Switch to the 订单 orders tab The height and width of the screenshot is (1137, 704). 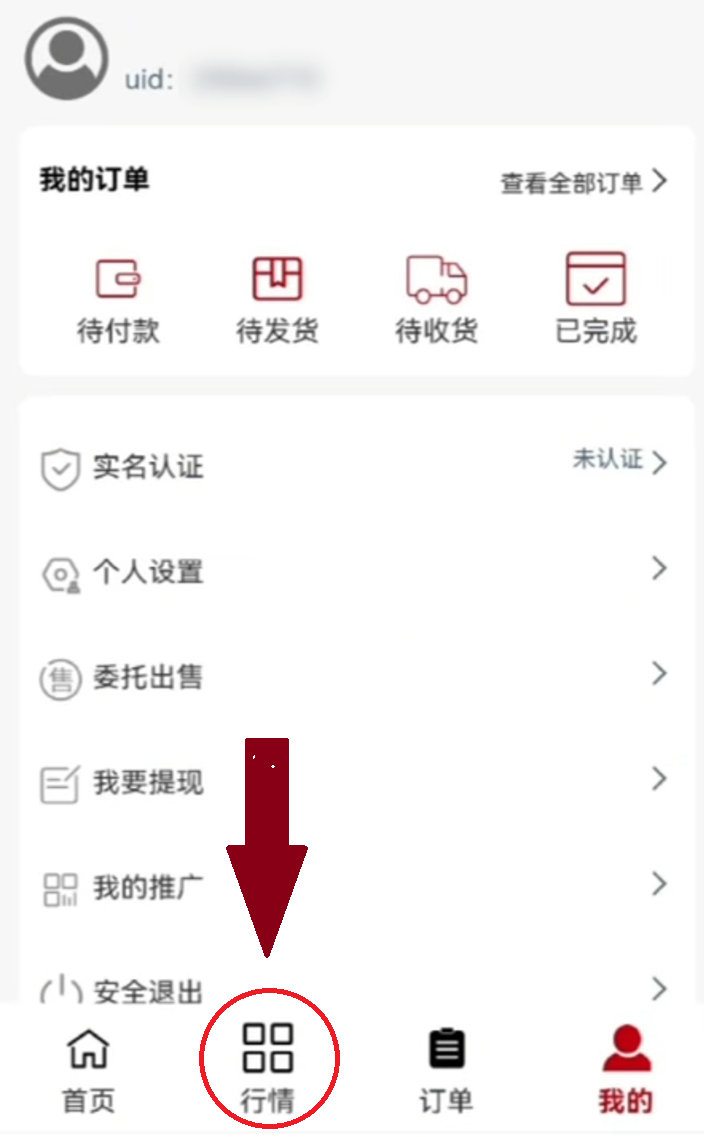pyautogui.click(x=447, y=1070)
